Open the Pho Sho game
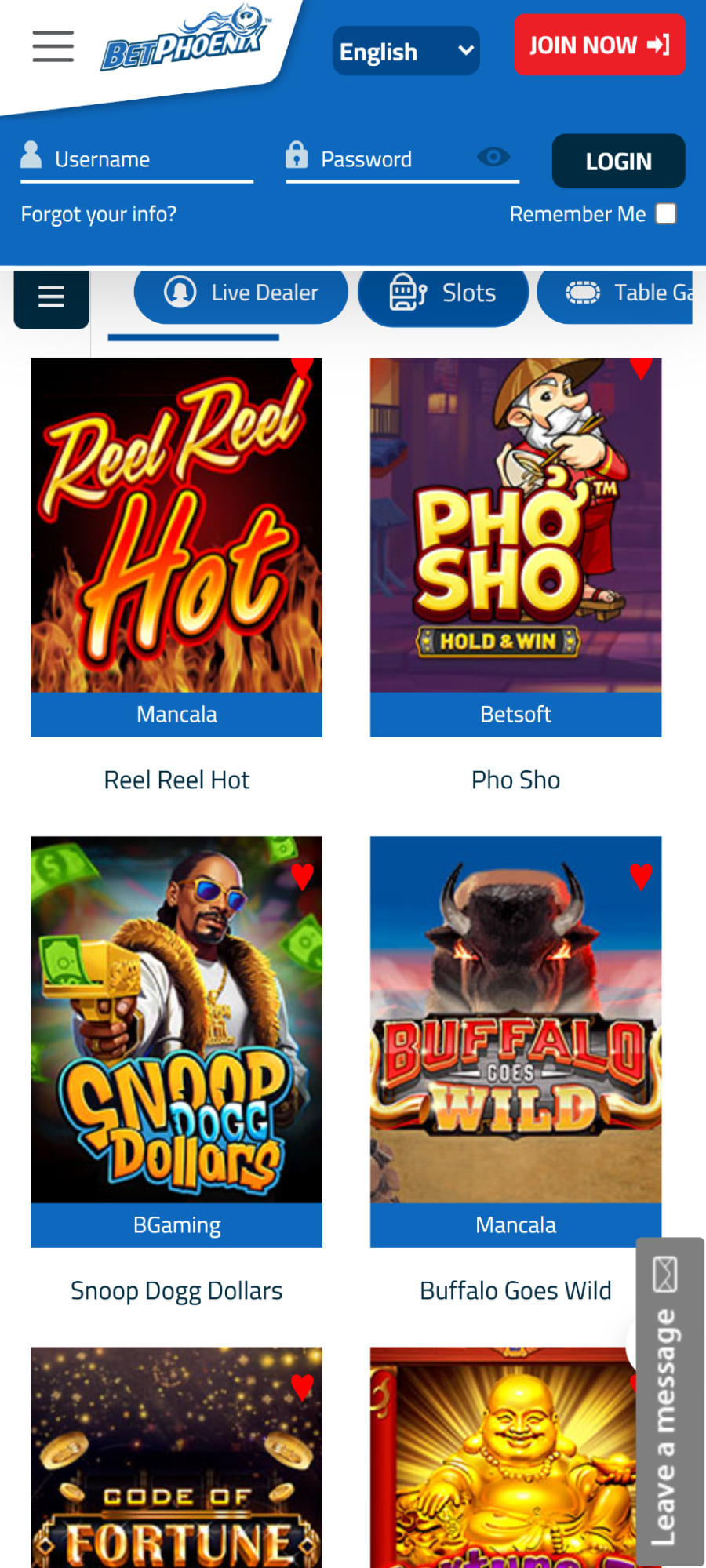Image resolution: width=706 pixels, height=1568 pixels. point(515,526)
